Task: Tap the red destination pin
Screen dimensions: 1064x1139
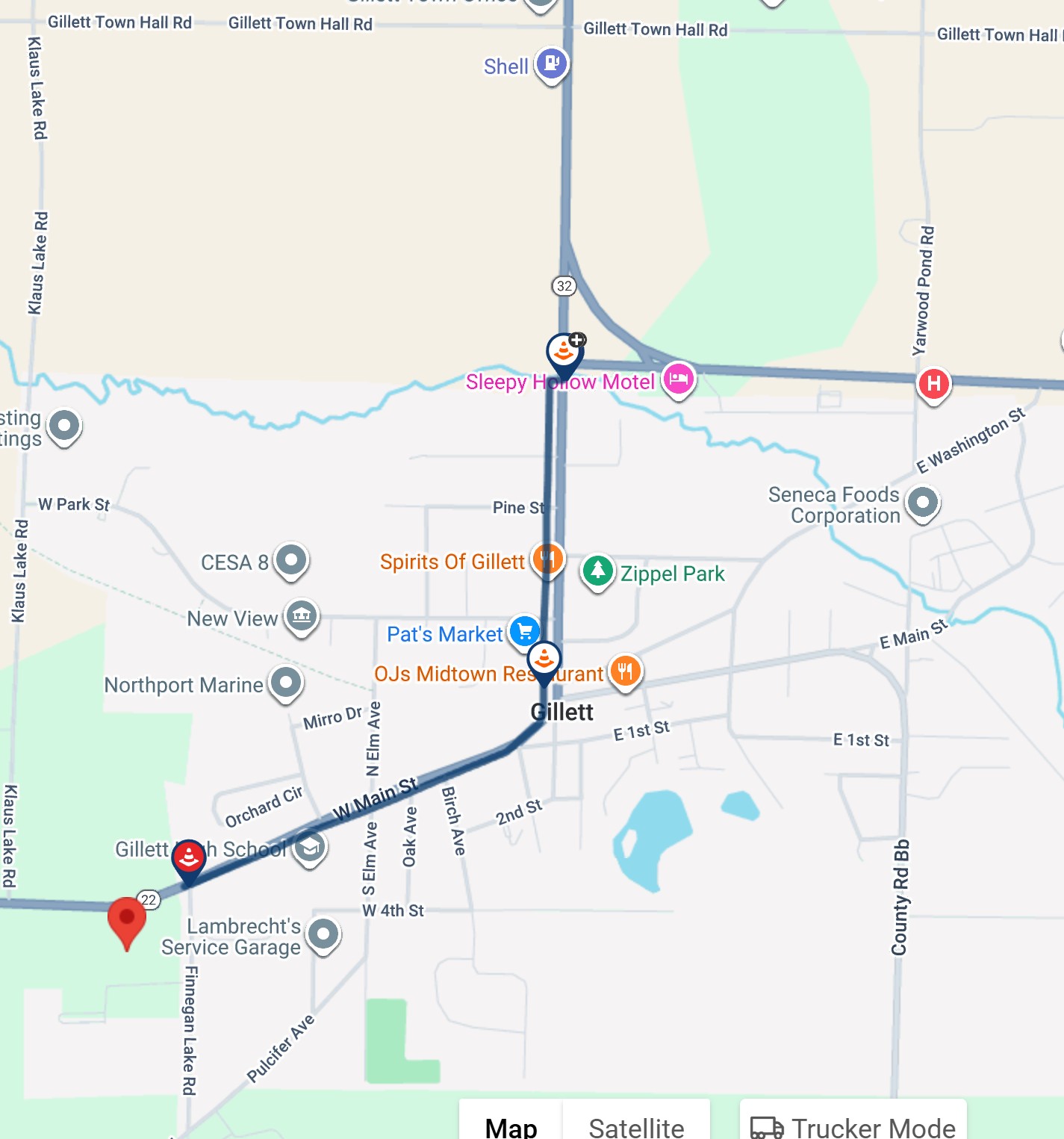Action: point(127,919)
